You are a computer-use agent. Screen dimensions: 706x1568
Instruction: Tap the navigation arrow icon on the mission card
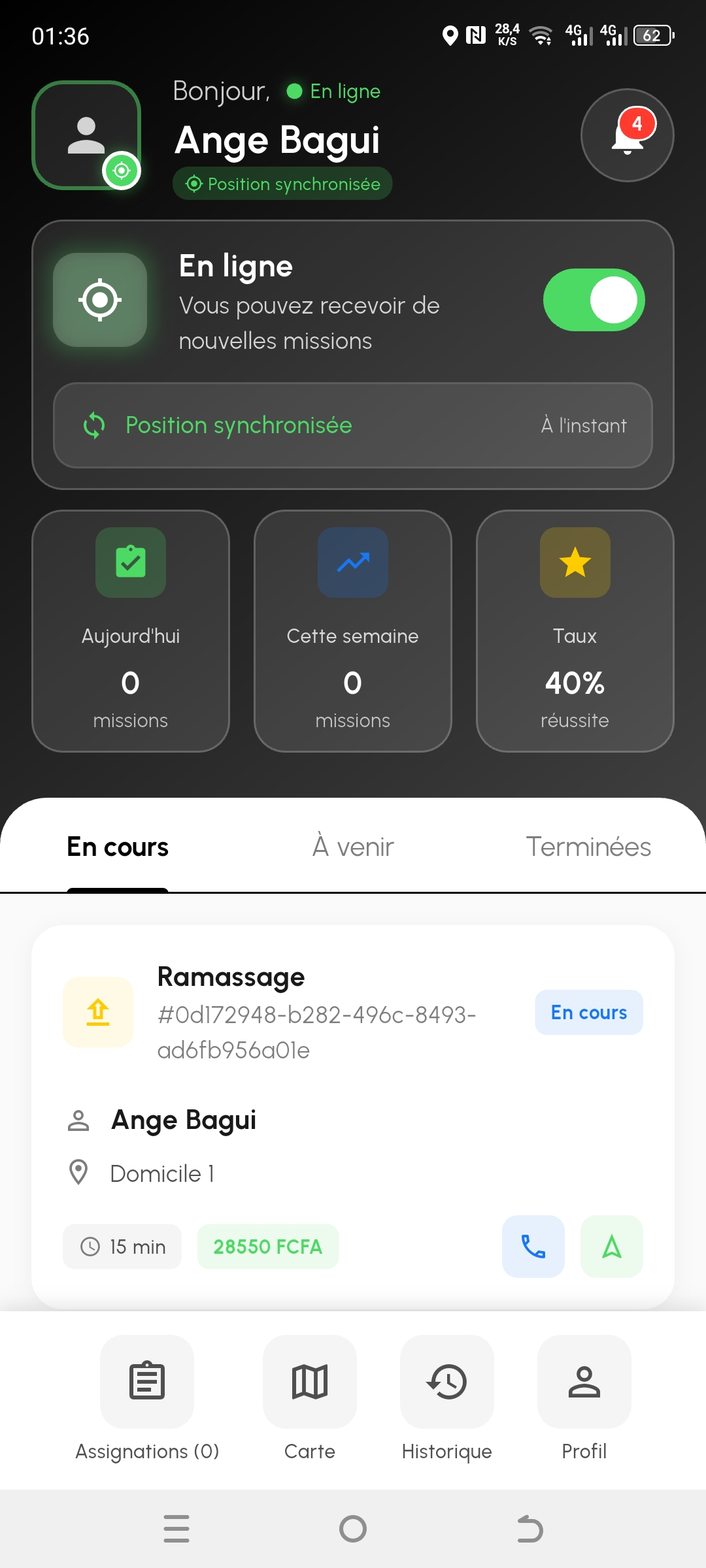612,1246
